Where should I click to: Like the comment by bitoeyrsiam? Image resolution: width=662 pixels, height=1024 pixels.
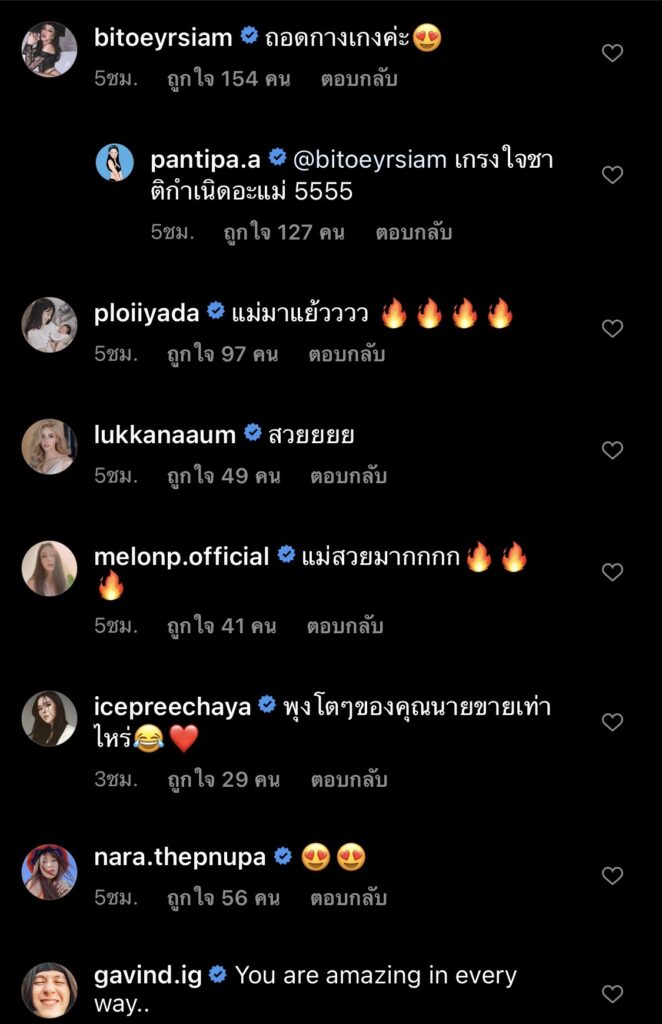coord(612,53)
